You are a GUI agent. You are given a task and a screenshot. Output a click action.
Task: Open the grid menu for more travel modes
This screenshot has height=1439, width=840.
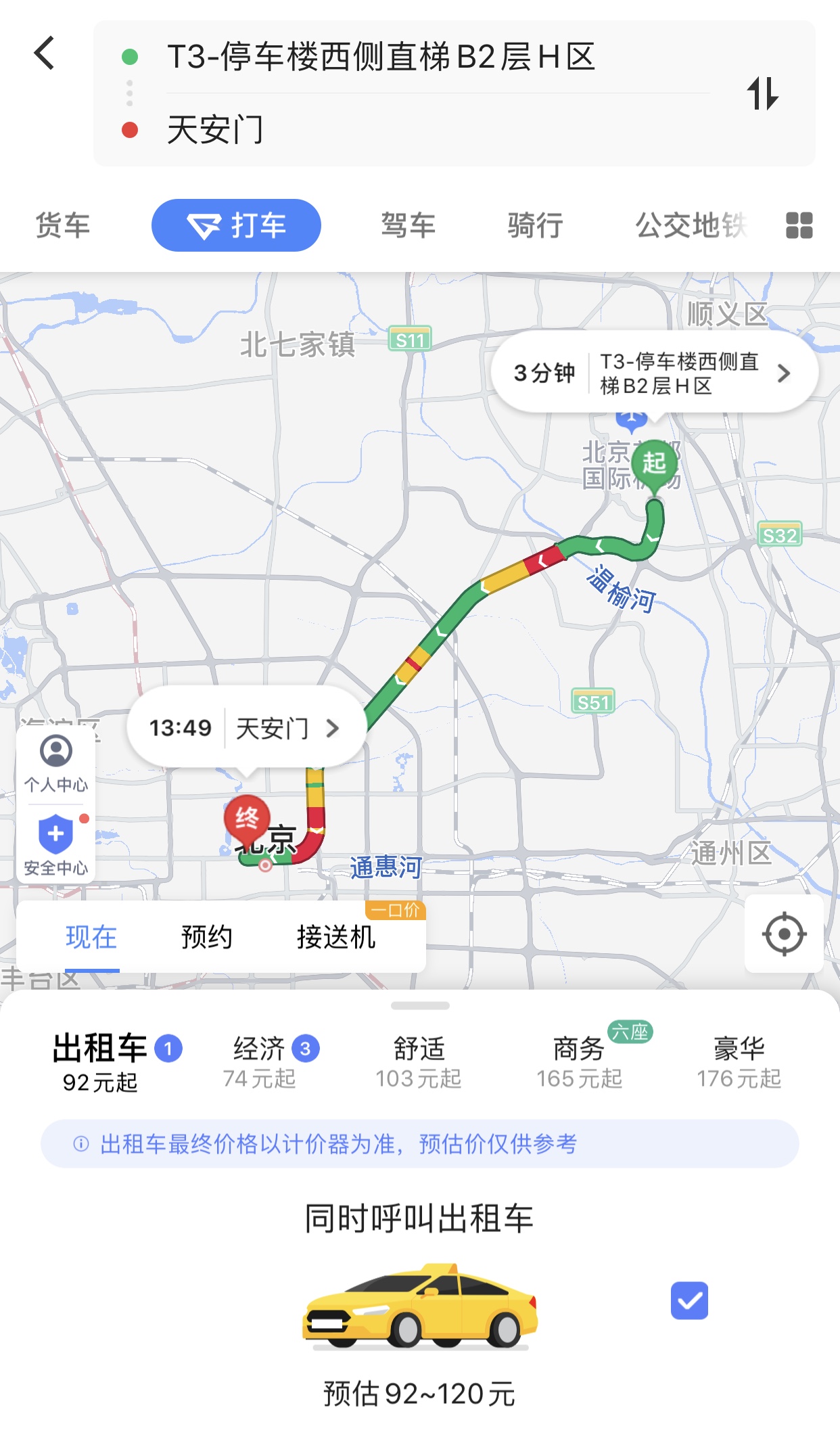pos(799,225)
